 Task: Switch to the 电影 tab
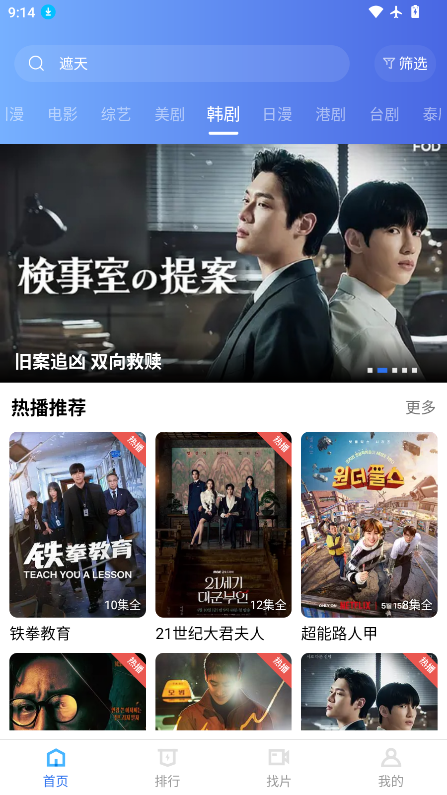pos(62,114)
